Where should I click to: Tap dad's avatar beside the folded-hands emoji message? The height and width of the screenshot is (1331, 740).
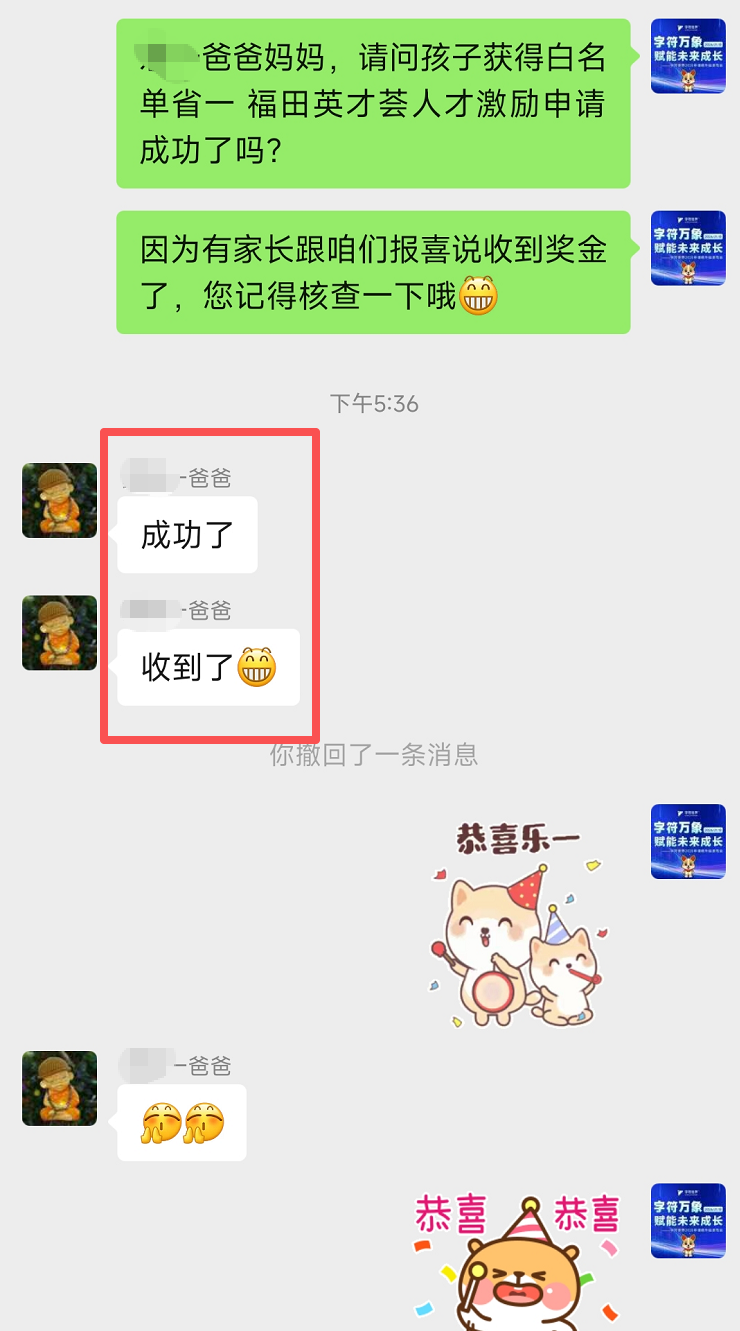(x=60, y=1088)
